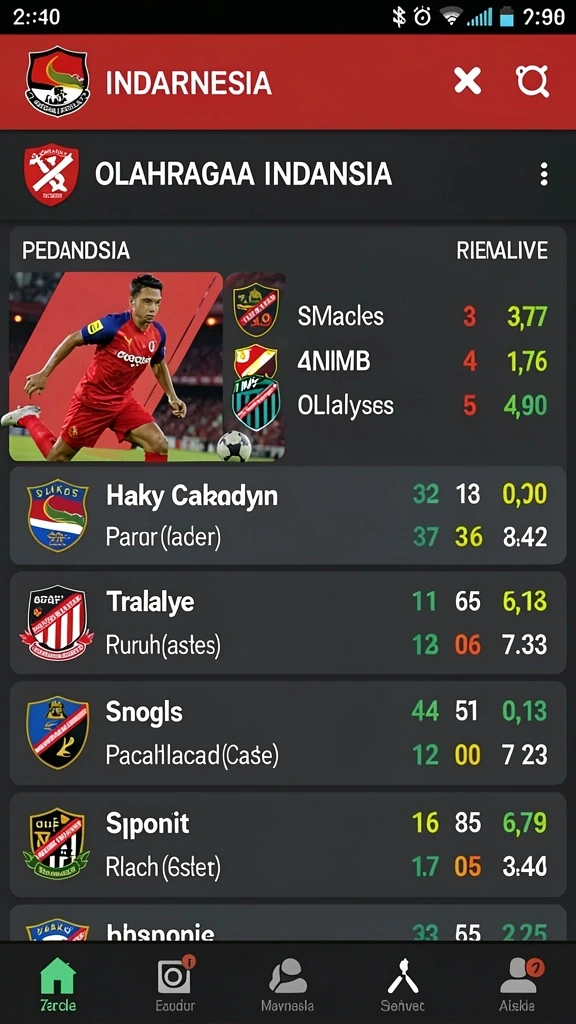Screen dimensions: 576x1024
Task: Open the Haky Cakadyin match row
Action: click(x=288, y=515)
